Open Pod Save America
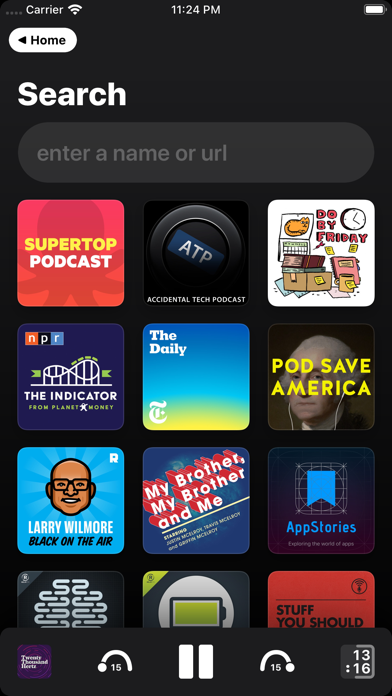This screenshot has height=696, width=392. tap(321, 377)
